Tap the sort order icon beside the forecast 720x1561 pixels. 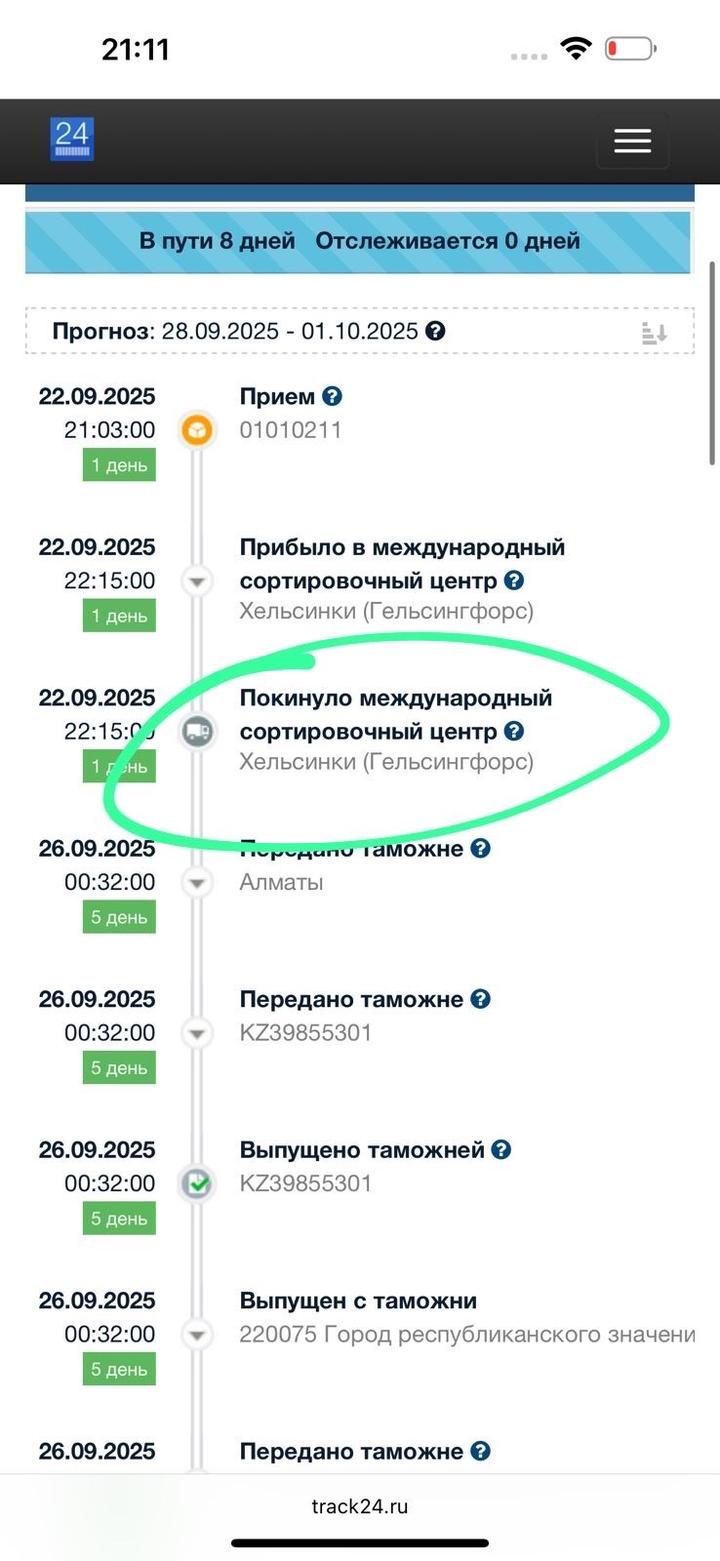[654, 333]
